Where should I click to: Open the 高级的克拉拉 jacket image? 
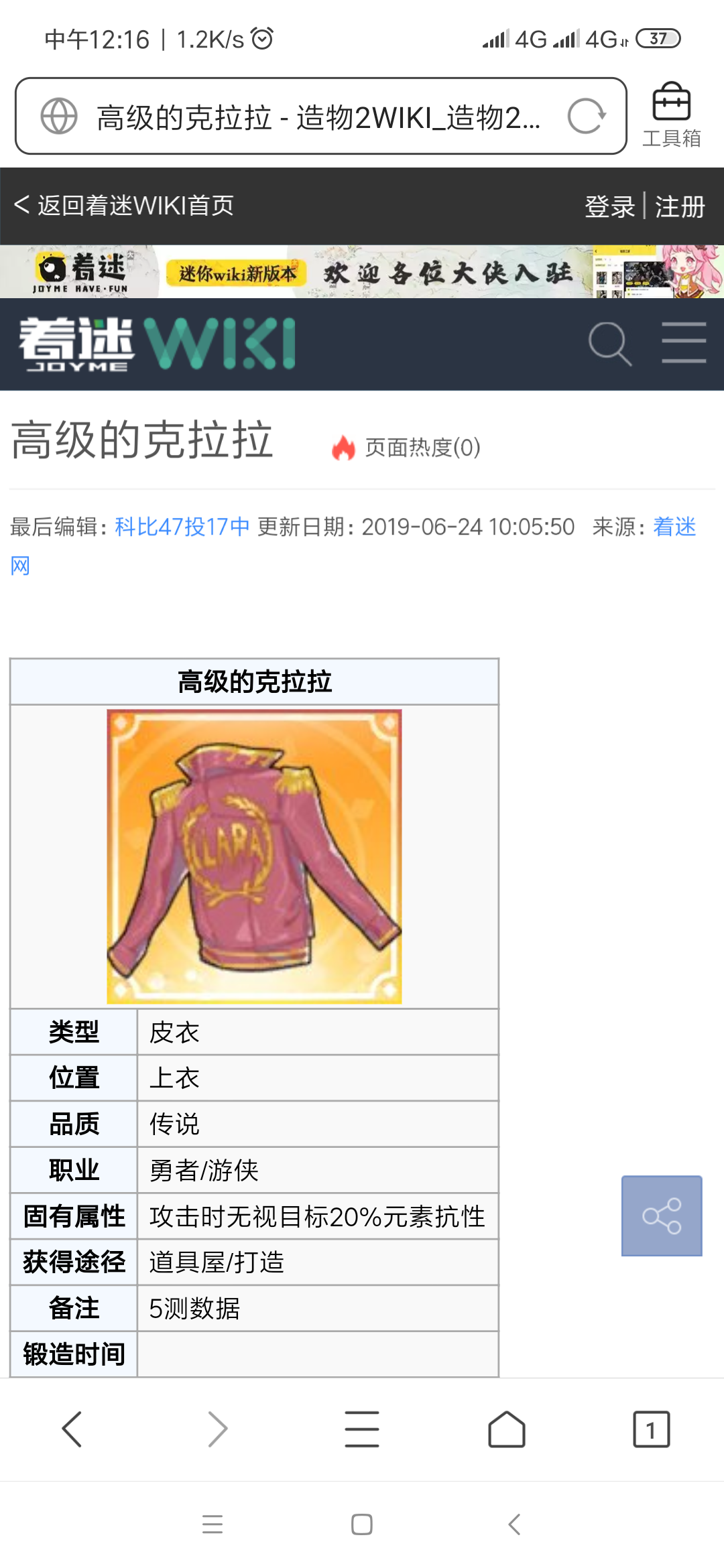coord(254,856)
